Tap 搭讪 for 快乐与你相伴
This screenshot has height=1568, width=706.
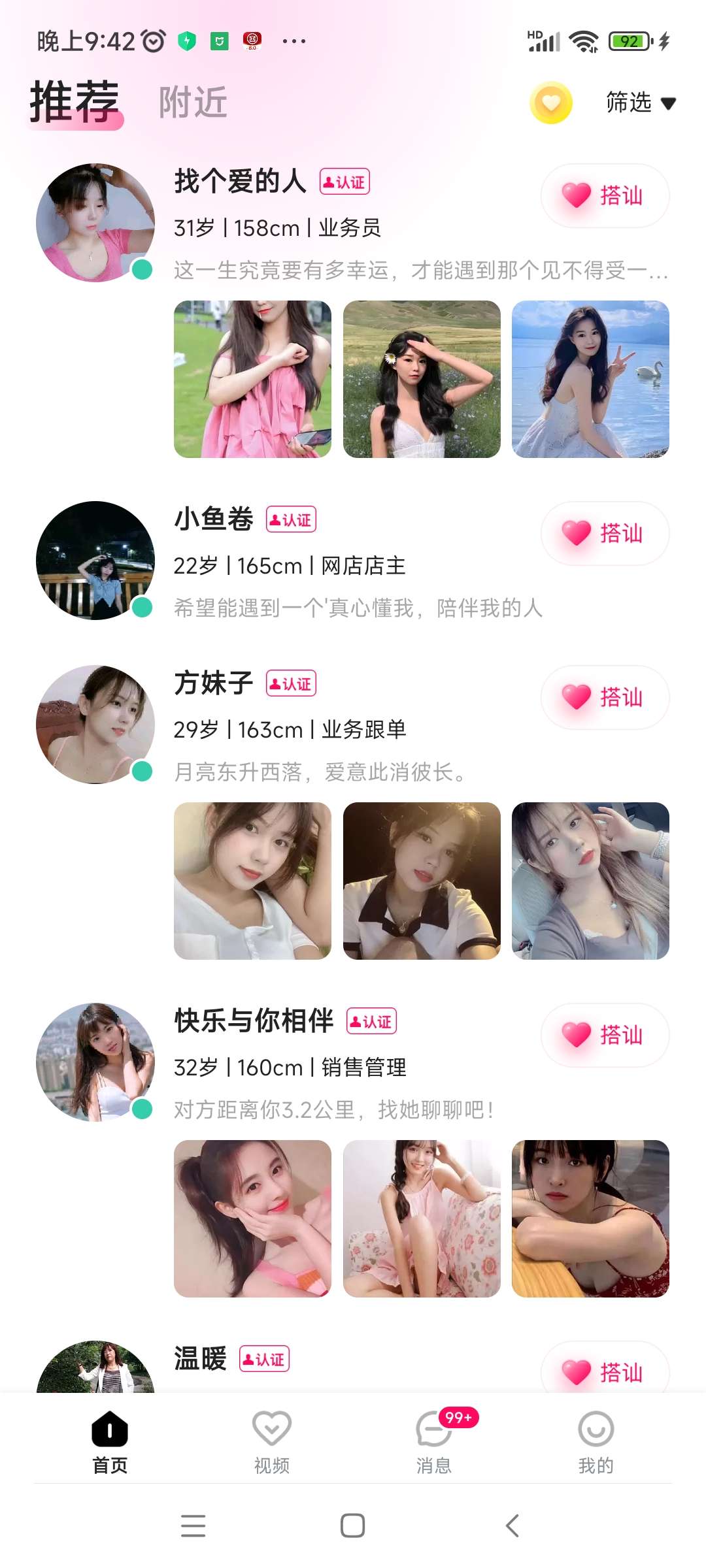coord(605,1035)
